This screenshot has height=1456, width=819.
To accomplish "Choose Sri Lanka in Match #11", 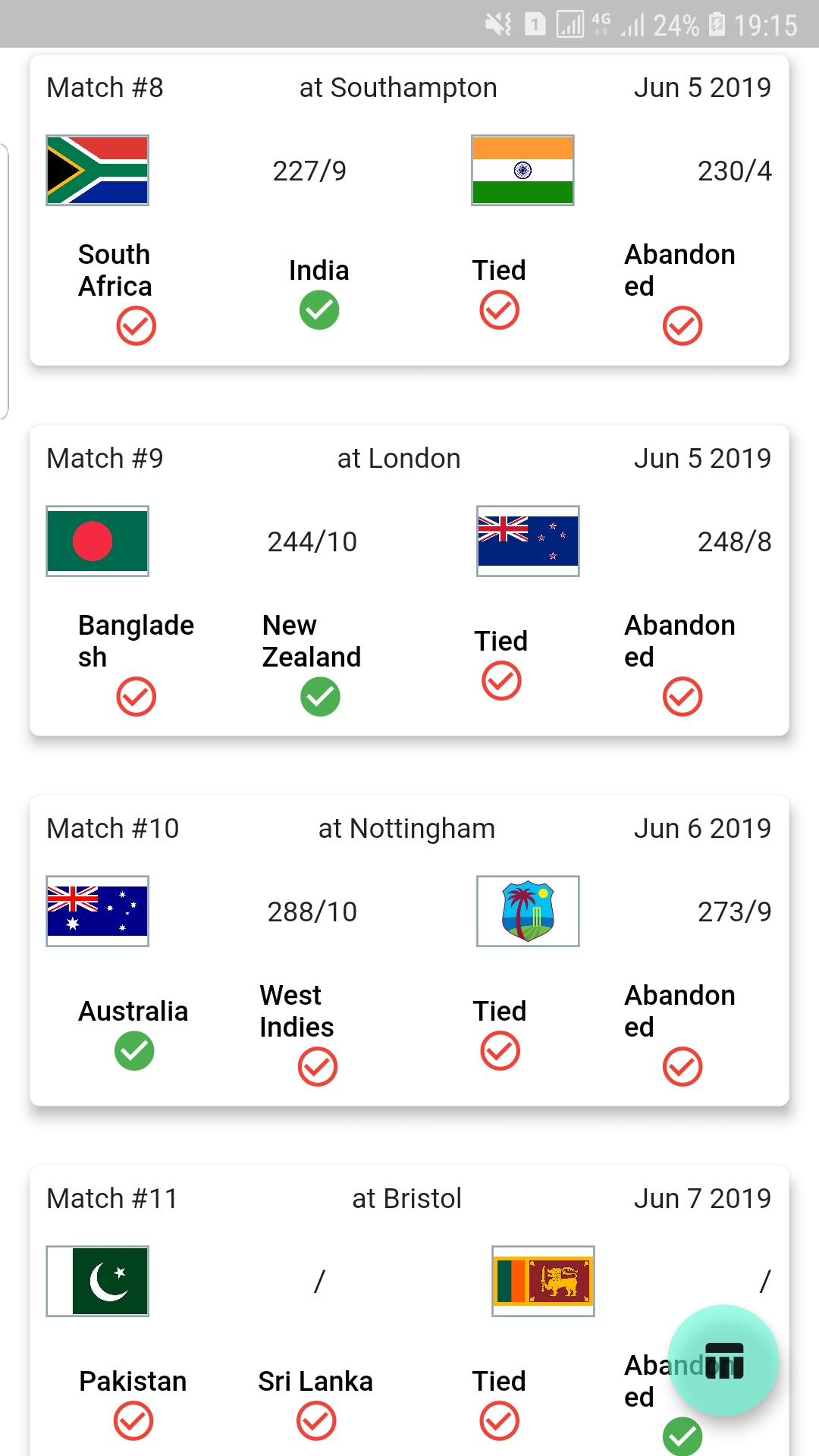I will [316, 1421].
